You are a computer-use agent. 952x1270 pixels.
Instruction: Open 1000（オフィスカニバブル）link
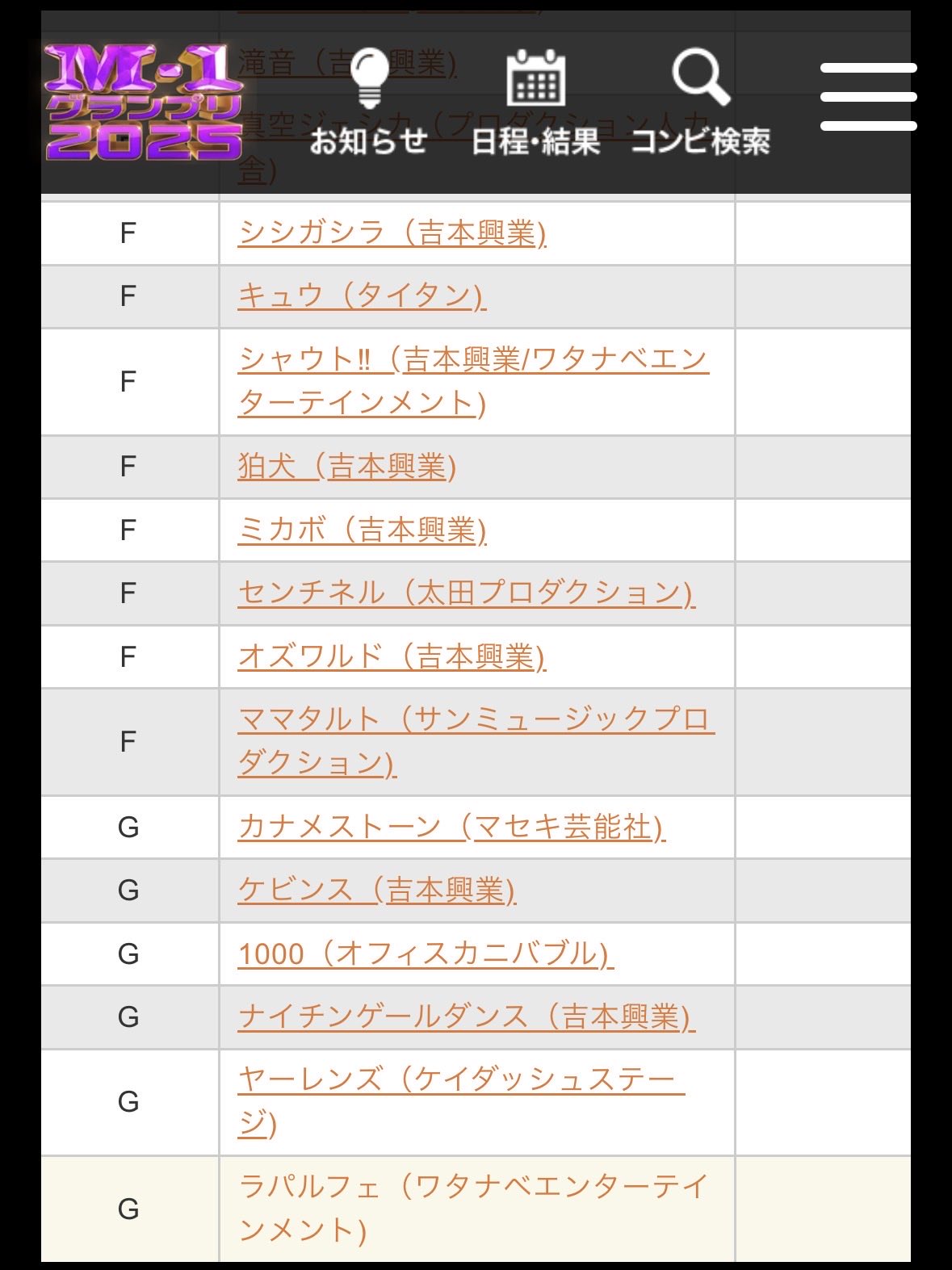[426, 954]
